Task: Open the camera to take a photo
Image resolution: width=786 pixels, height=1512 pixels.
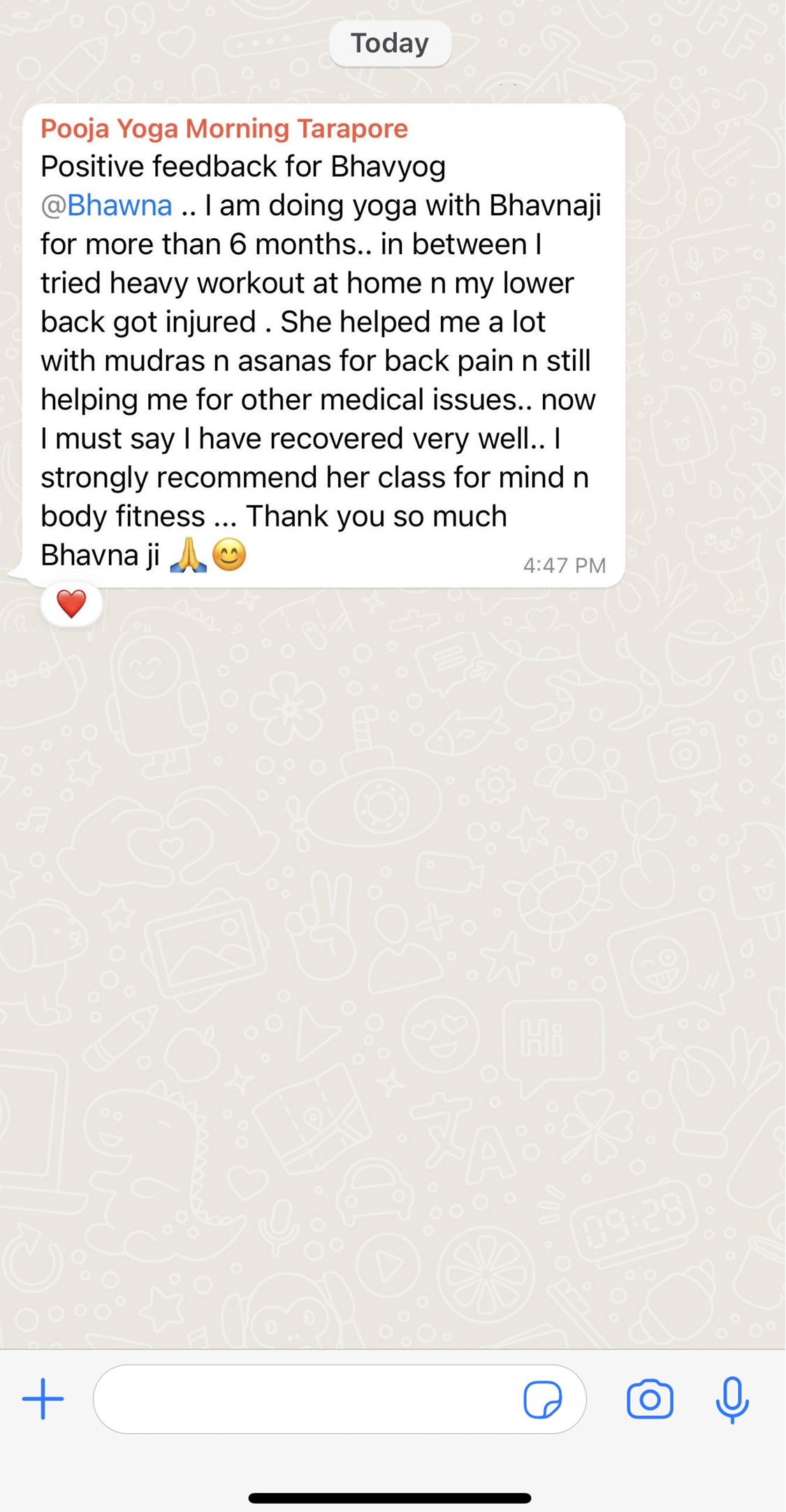Action: (650, 1399)
